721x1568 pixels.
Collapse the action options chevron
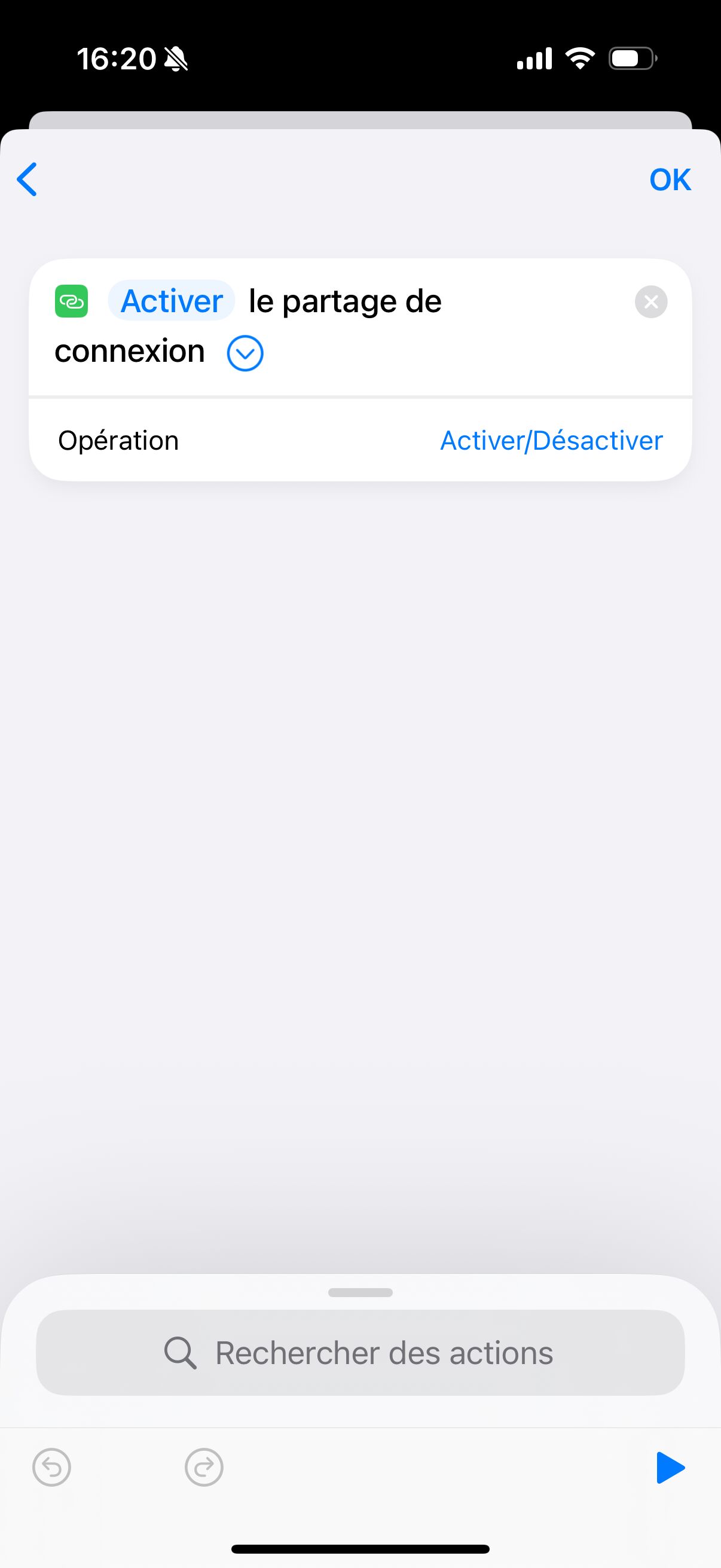tap(245, 353)
